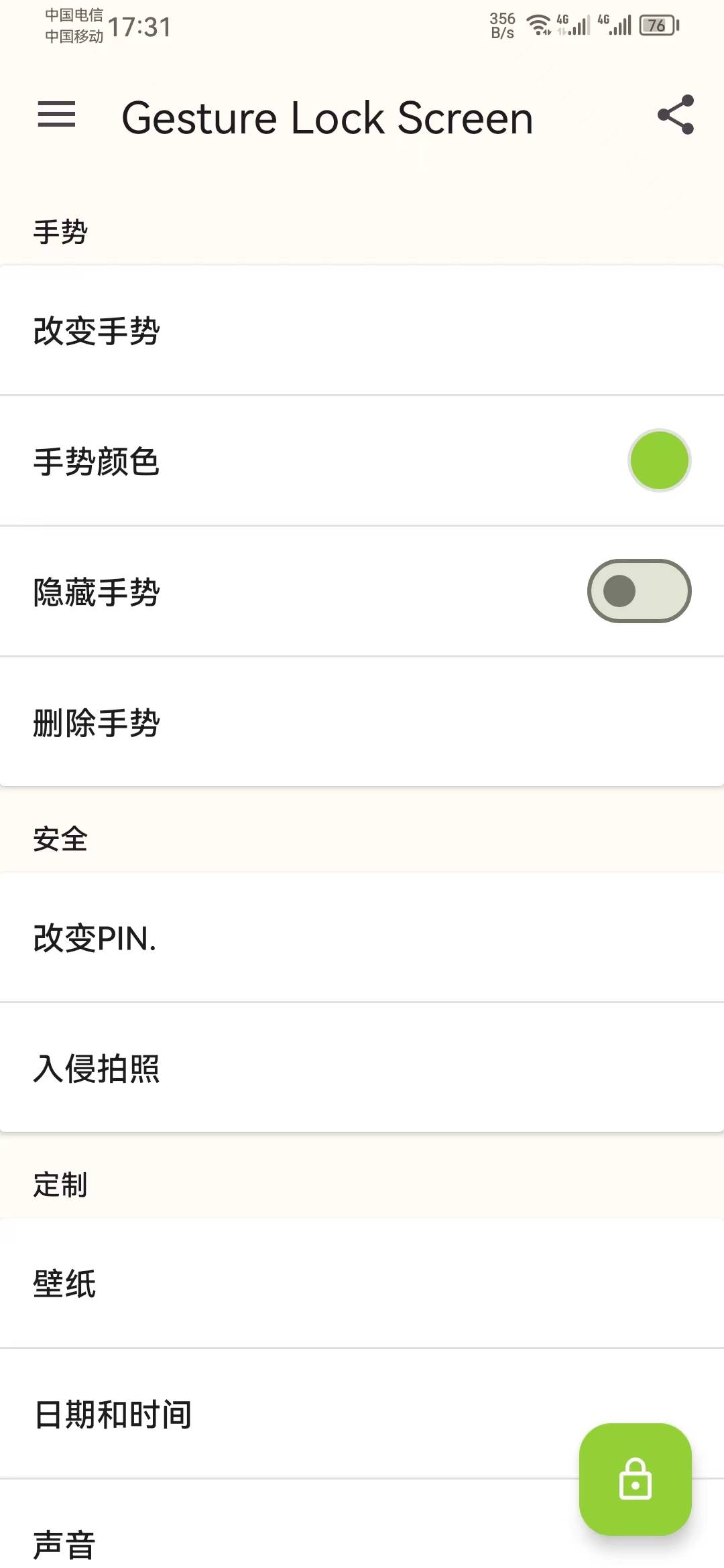Open the 改变PIN. setting
724x1568 pixels.
click(x=362, y=937)
